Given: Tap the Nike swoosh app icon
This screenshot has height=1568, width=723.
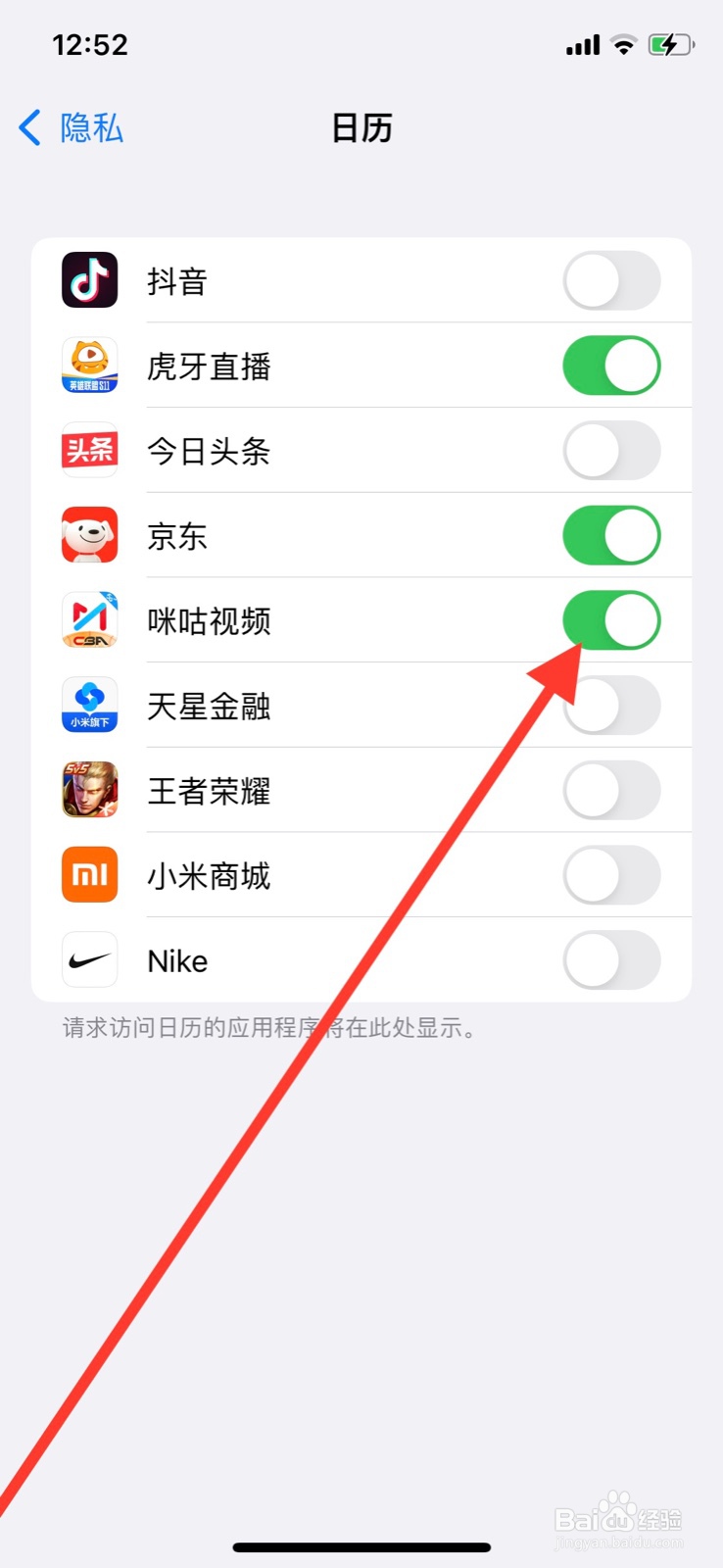Looking at the screenshot, I should tap(89, 960).
